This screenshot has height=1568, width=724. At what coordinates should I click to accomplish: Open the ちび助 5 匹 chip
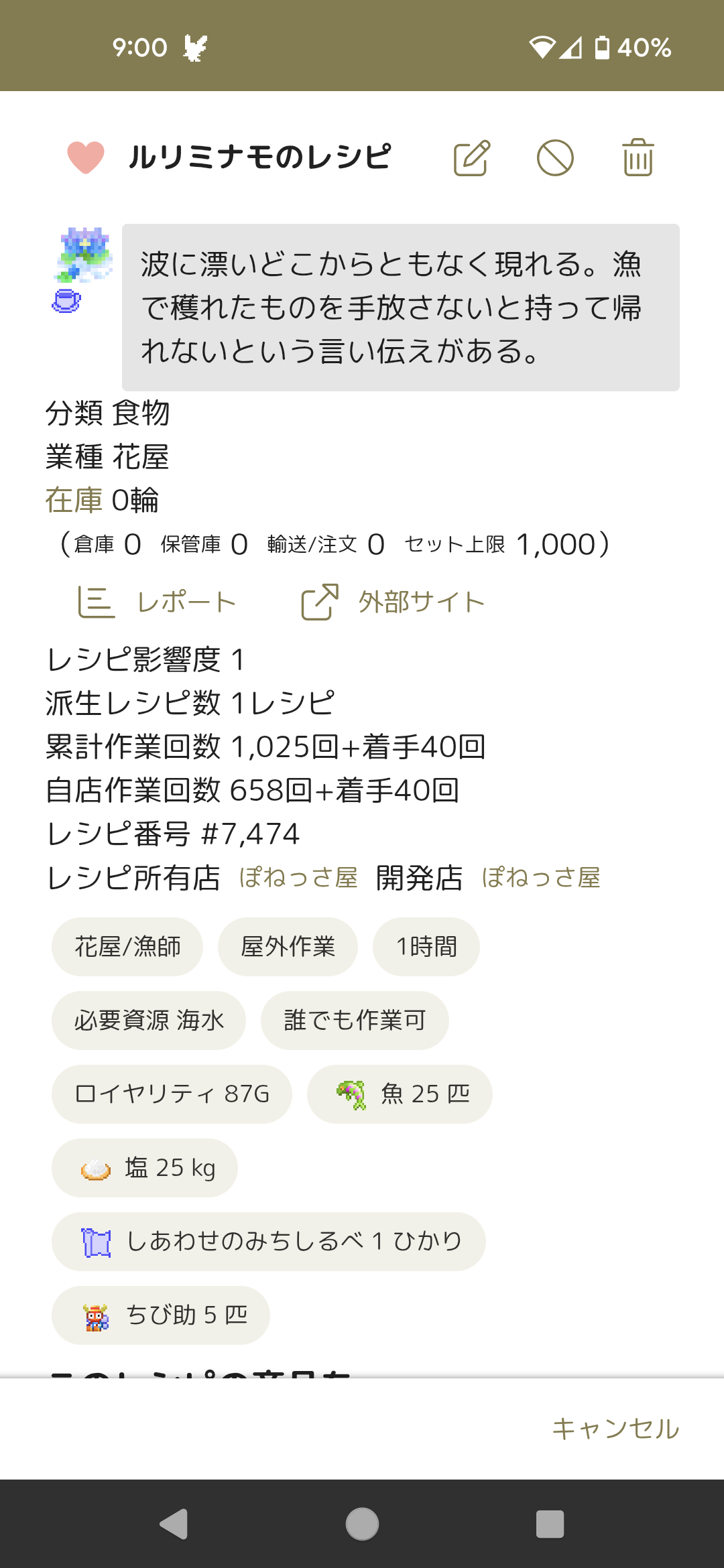[x=161, y=1315]
